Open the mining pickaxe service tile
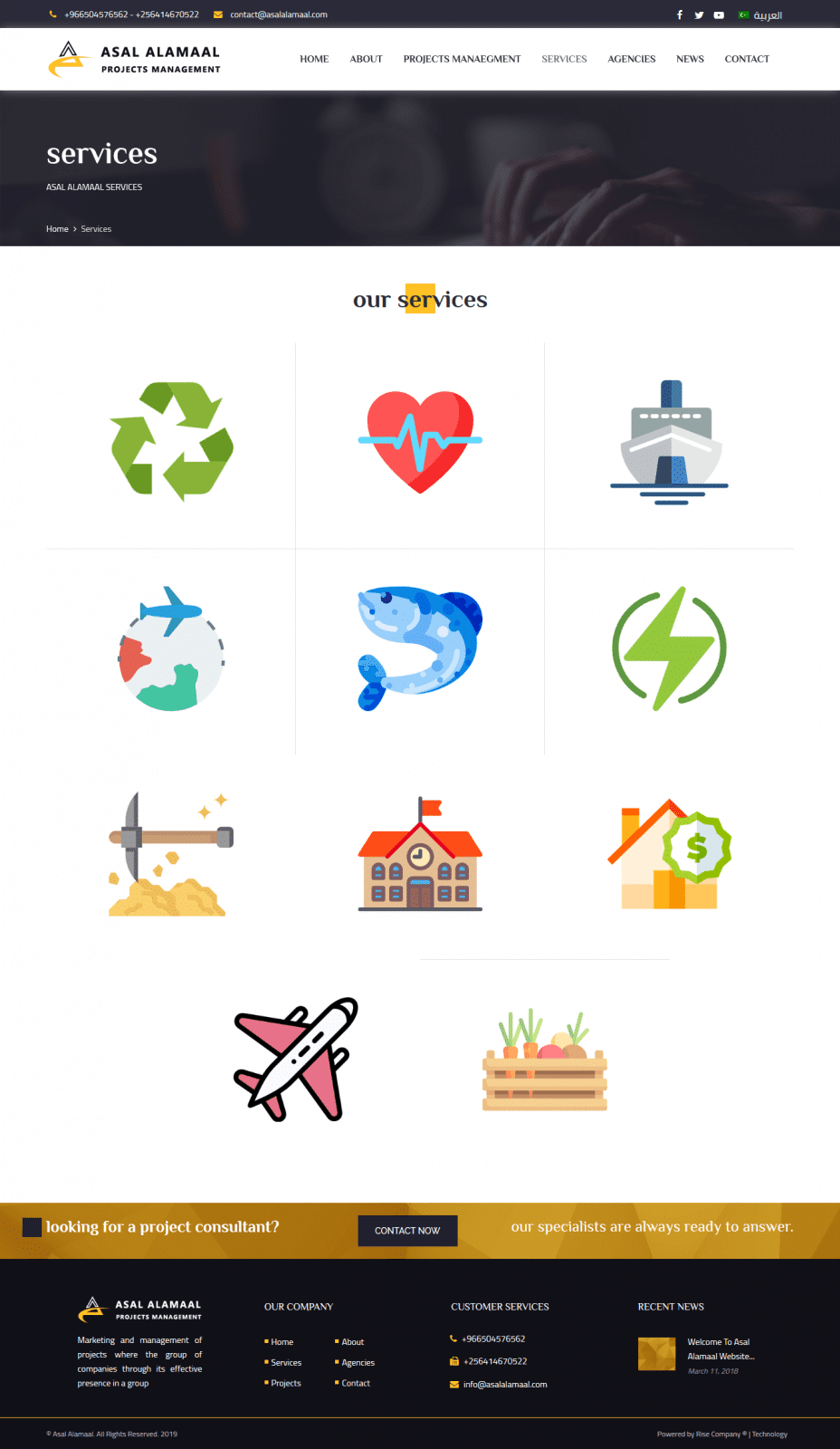This screenshot has width=840, height=1449. [171, 854]
